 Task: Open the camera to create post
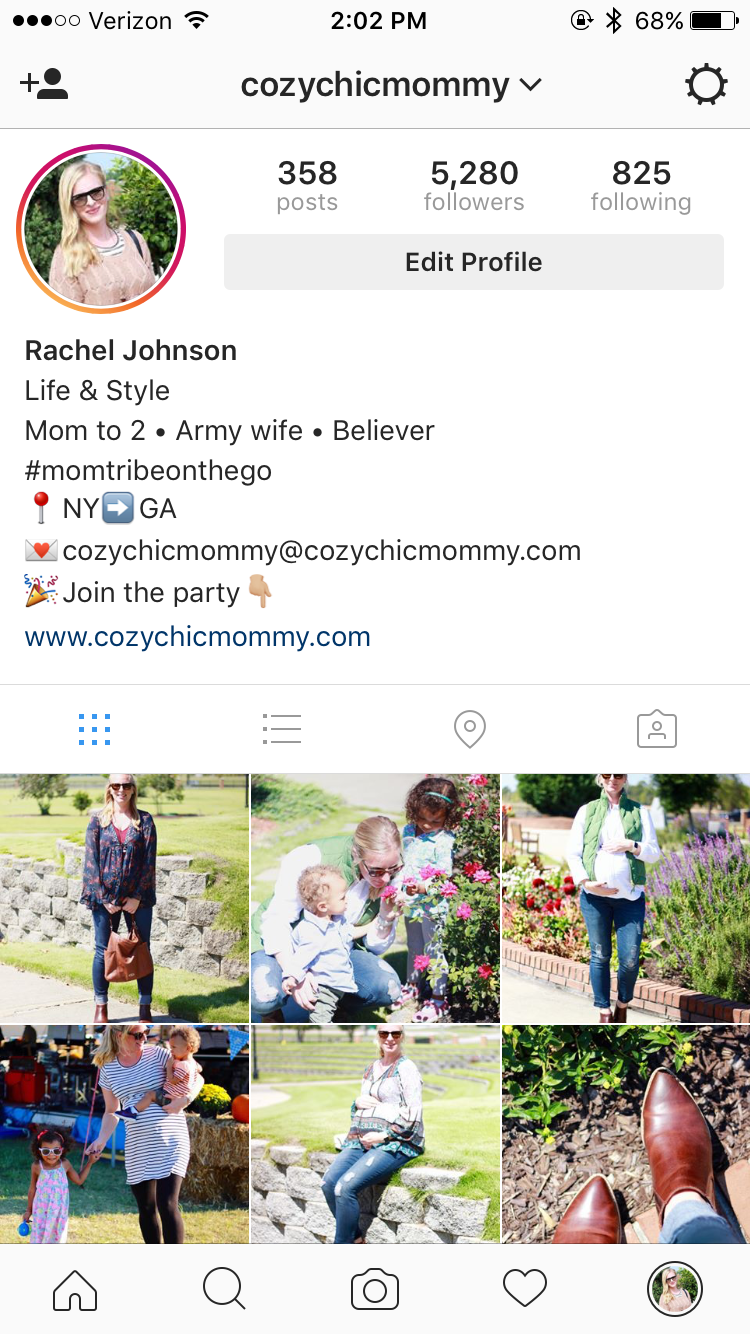click(375, 1290)
